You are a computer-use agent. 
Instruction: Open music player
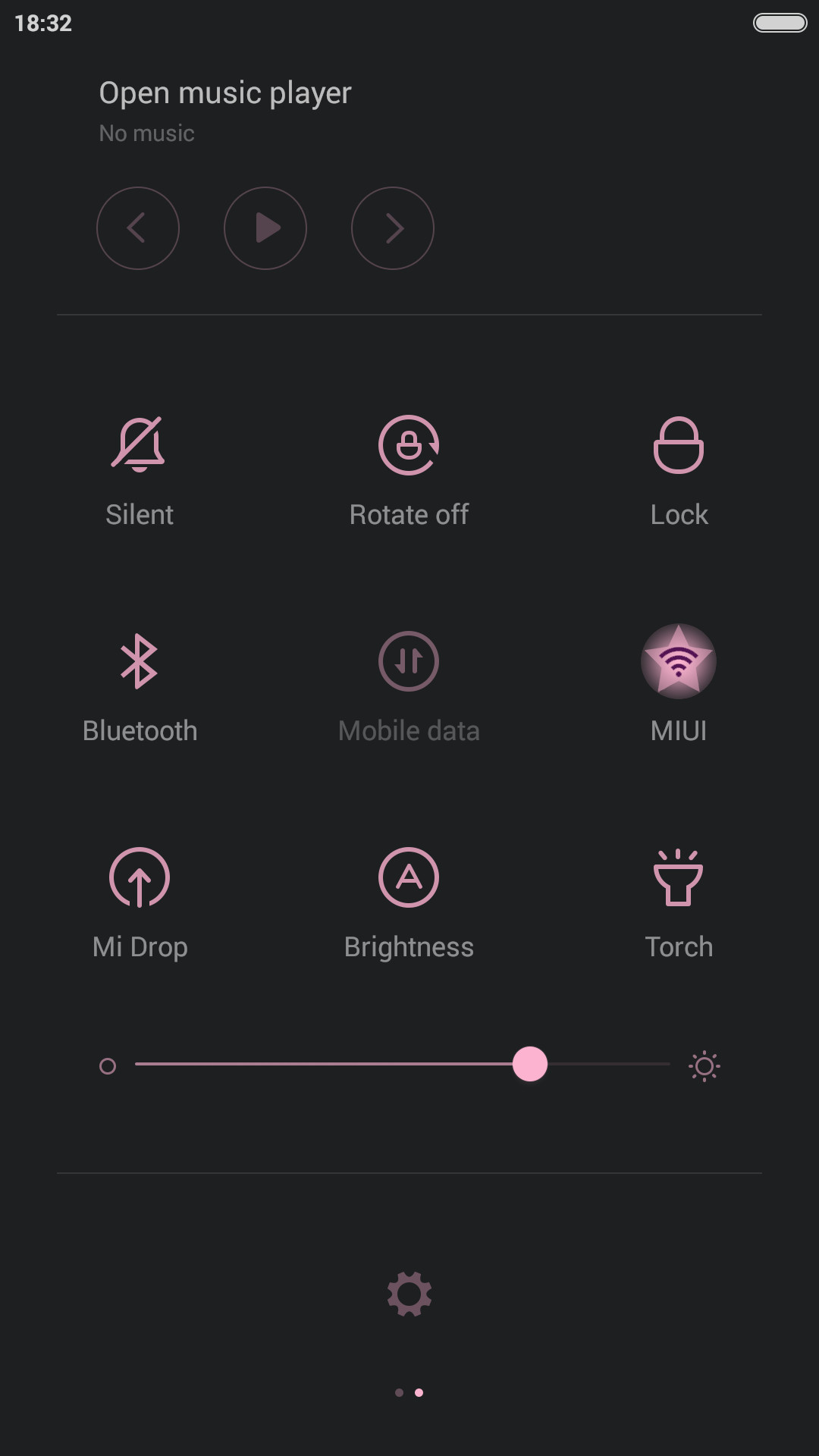pos(225,93)
